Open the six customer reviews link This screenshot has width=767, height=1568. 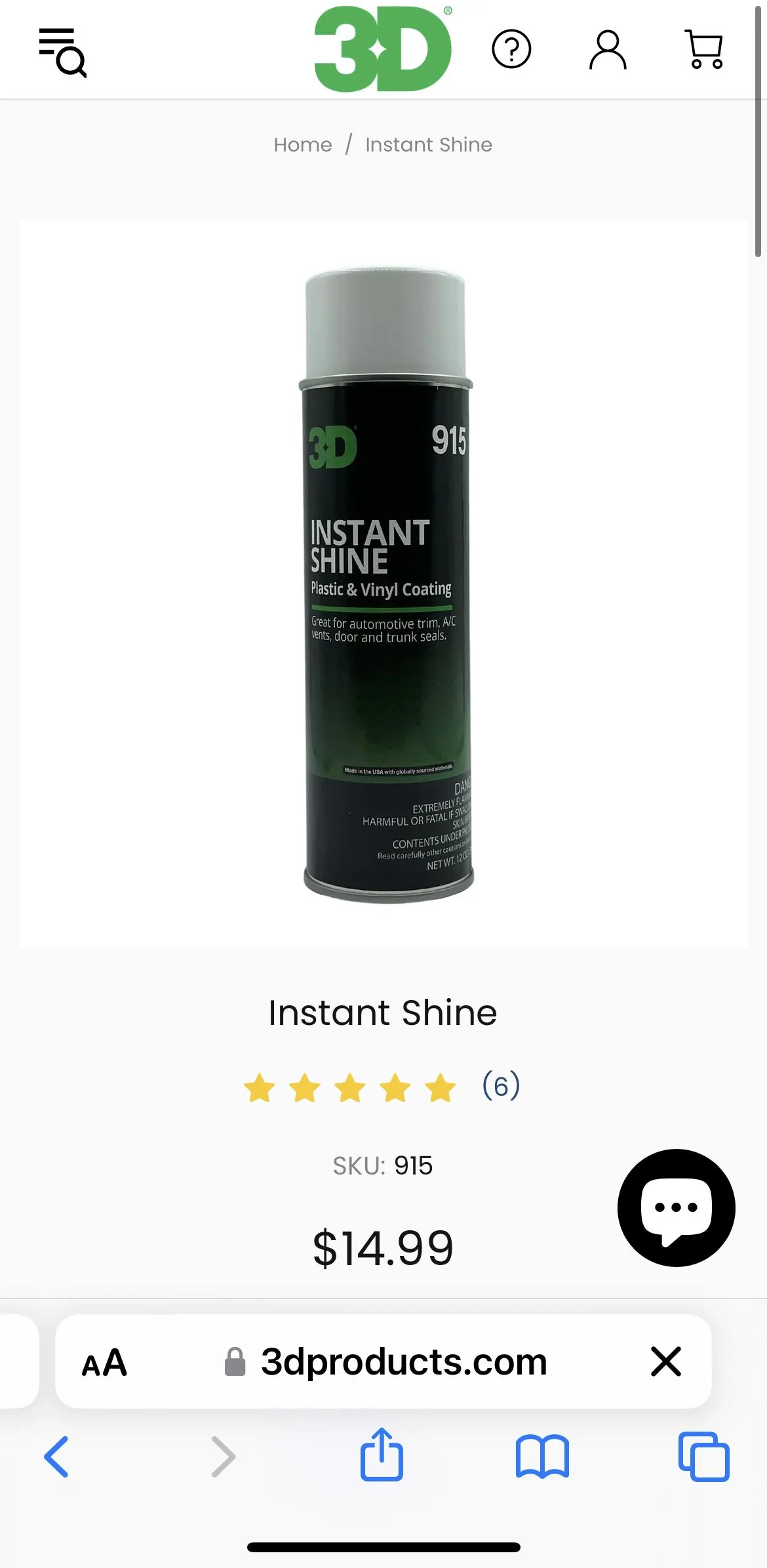point(501,1086)
